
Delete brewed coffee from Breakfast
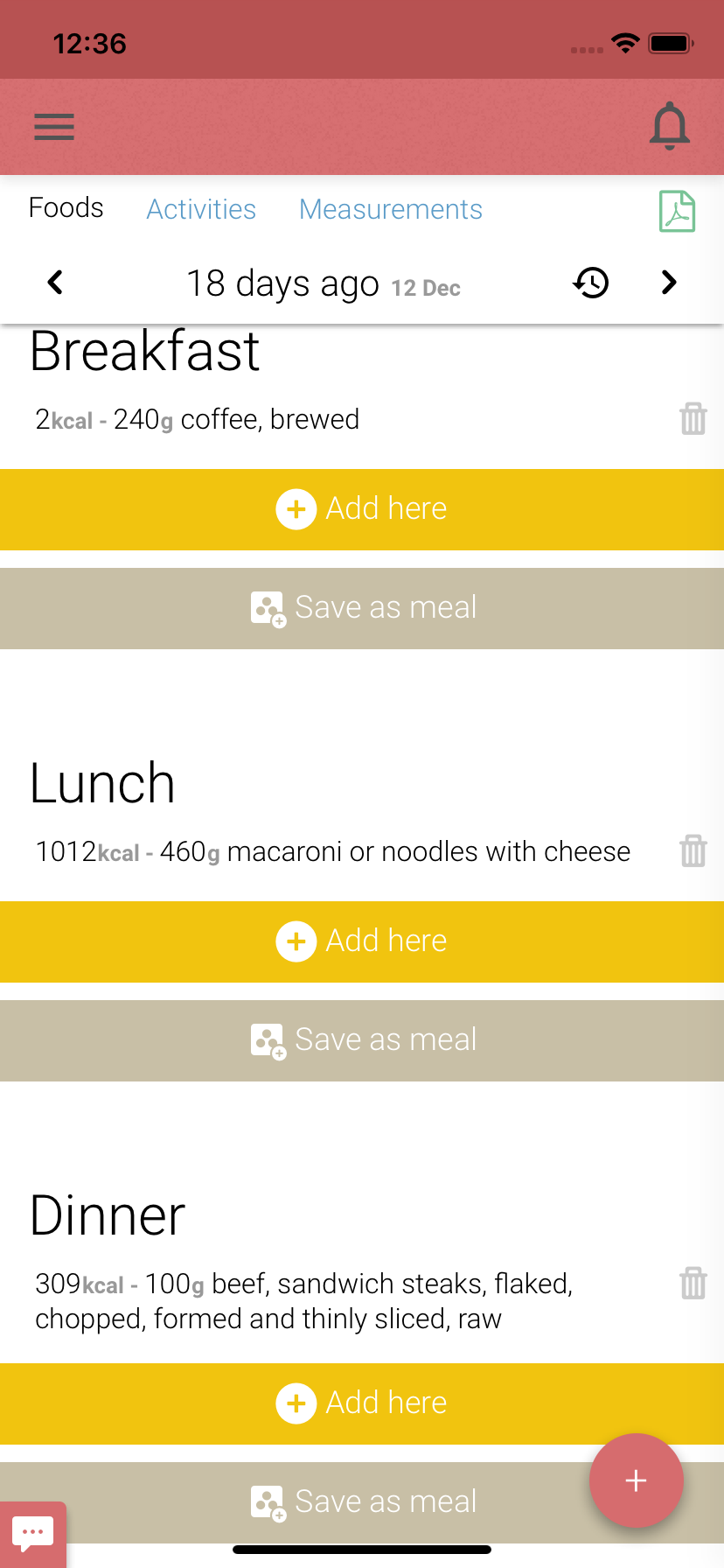click(693, 419)
